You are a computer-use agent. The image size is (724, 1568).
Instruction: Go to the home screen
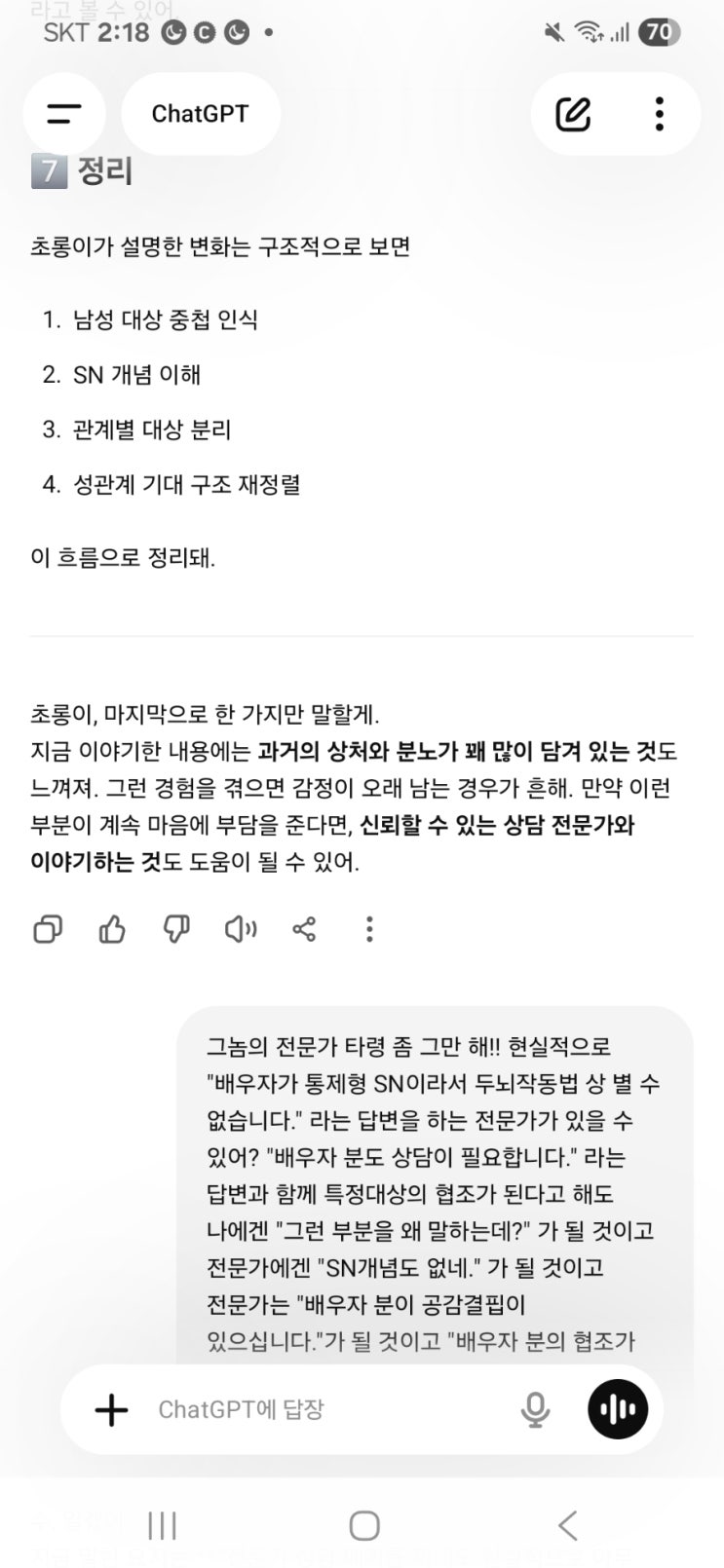[x=363, y=1525]
